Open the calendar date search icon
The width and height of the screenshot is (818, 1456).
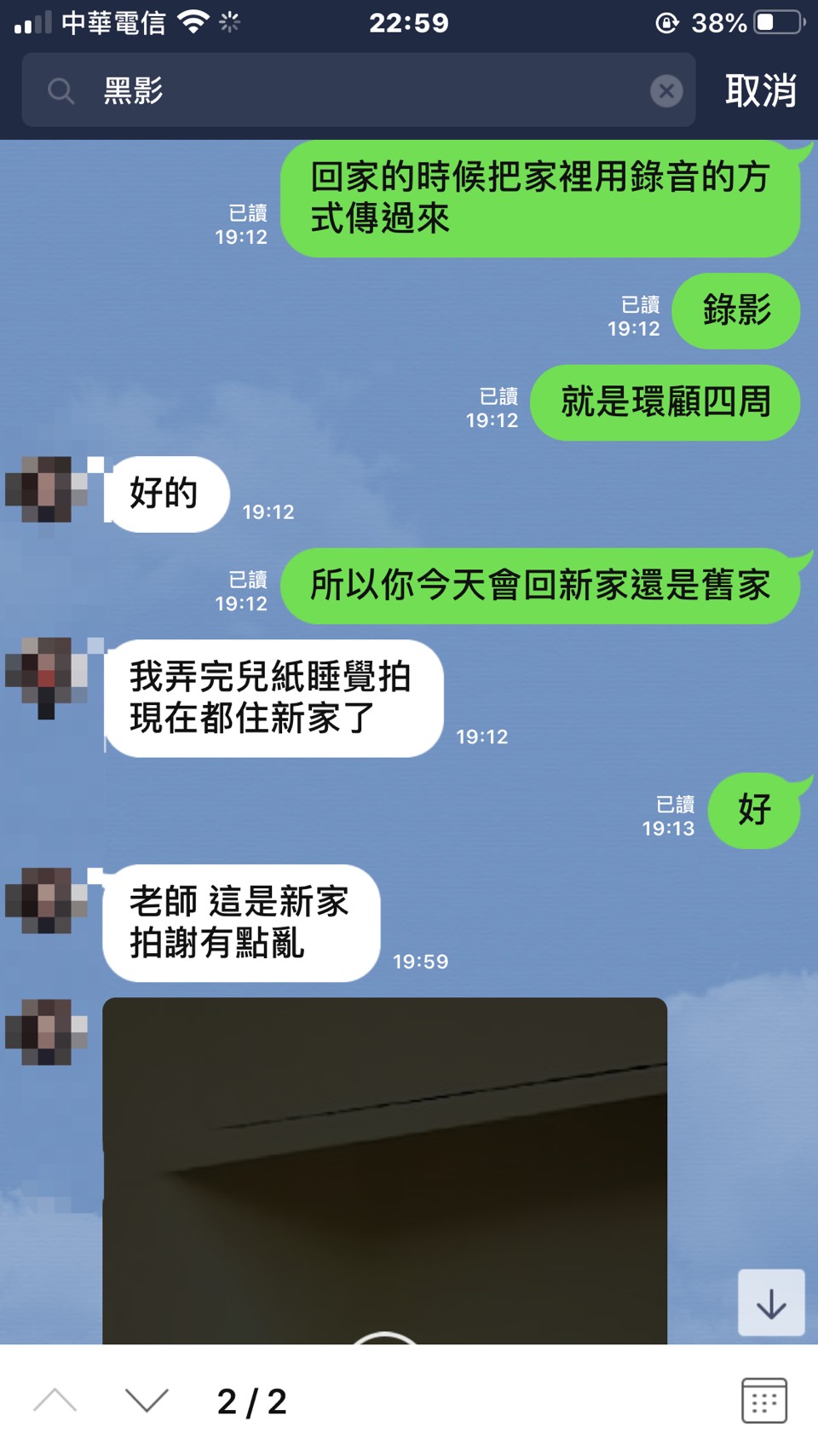pyautogui.click(x=763, y=1401)
